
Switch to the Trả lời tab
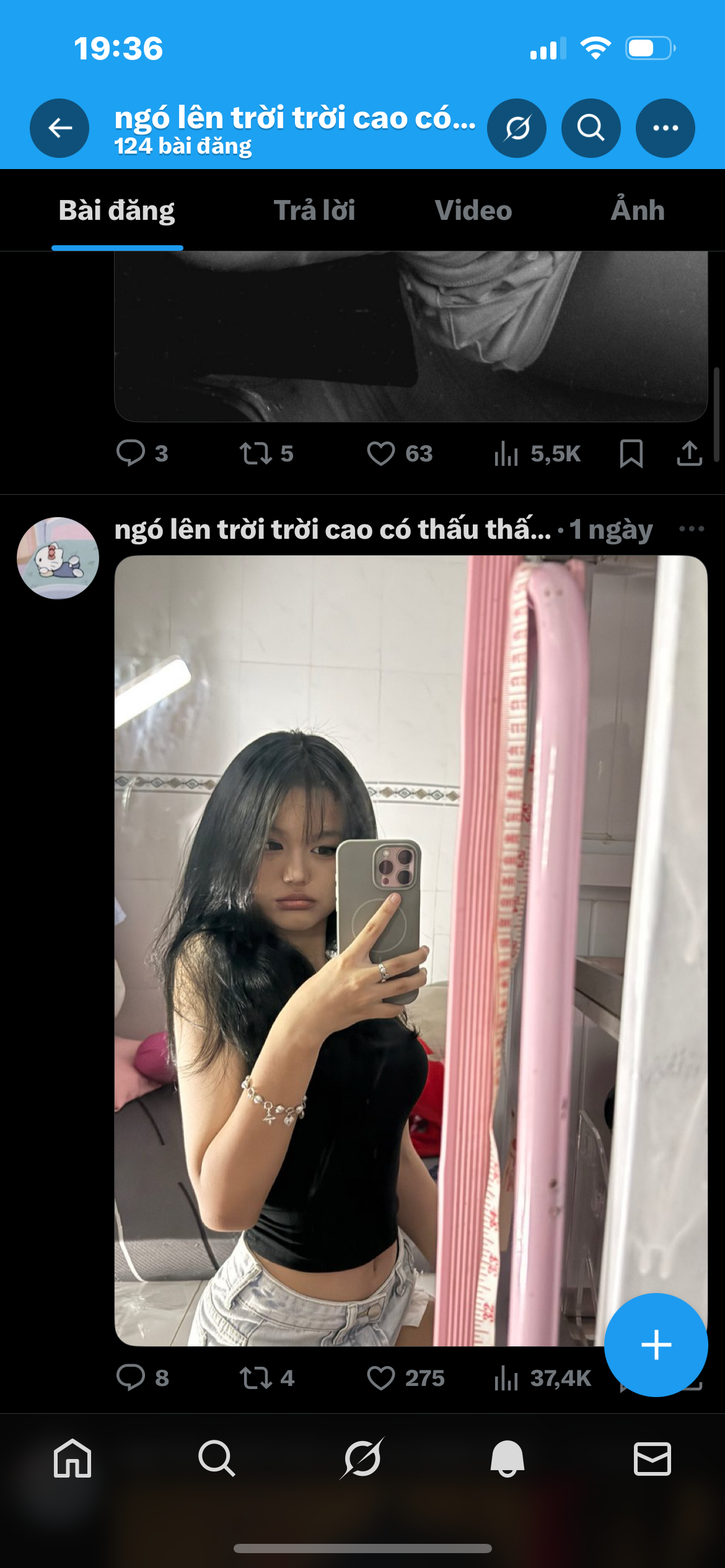[x=314, y=211]
